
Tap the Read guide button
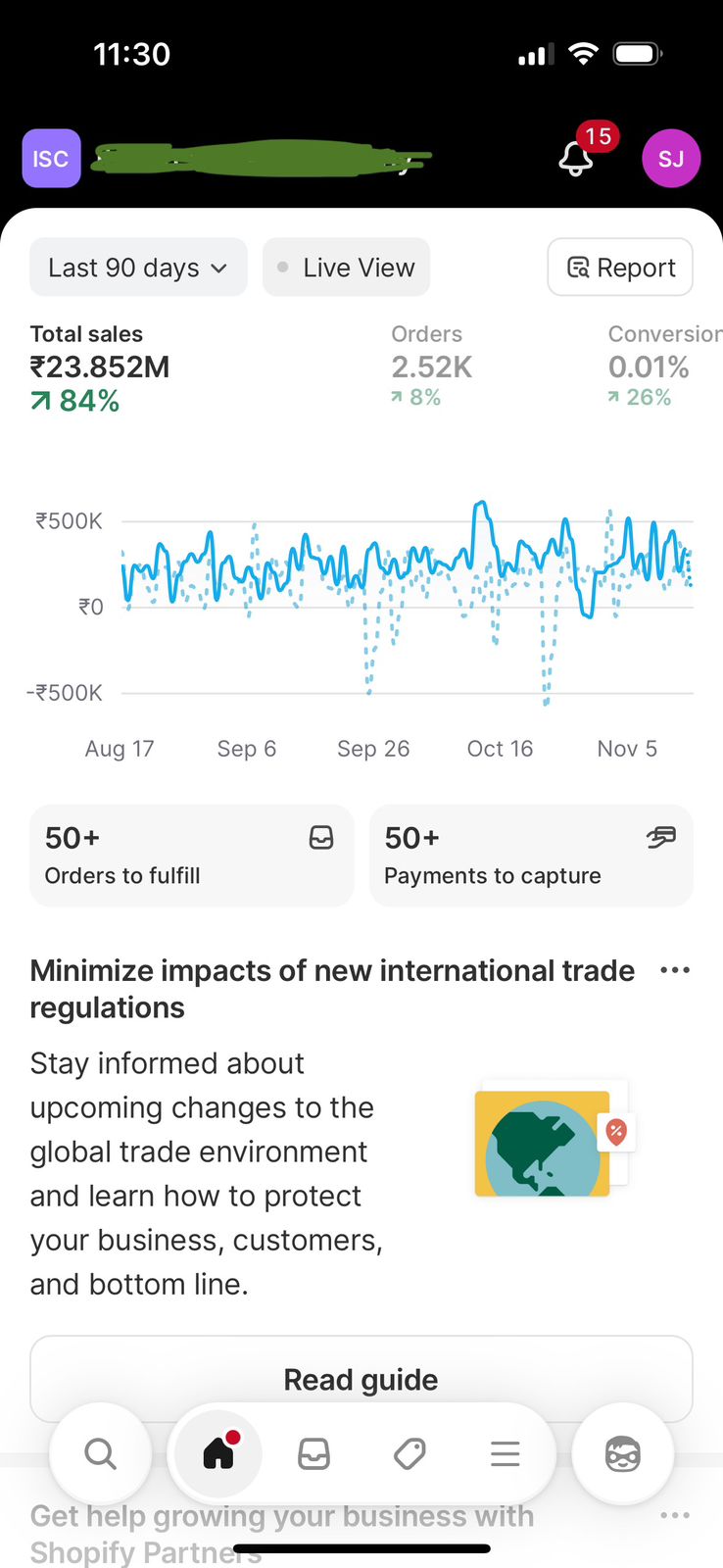click(x=361, y=1379)
